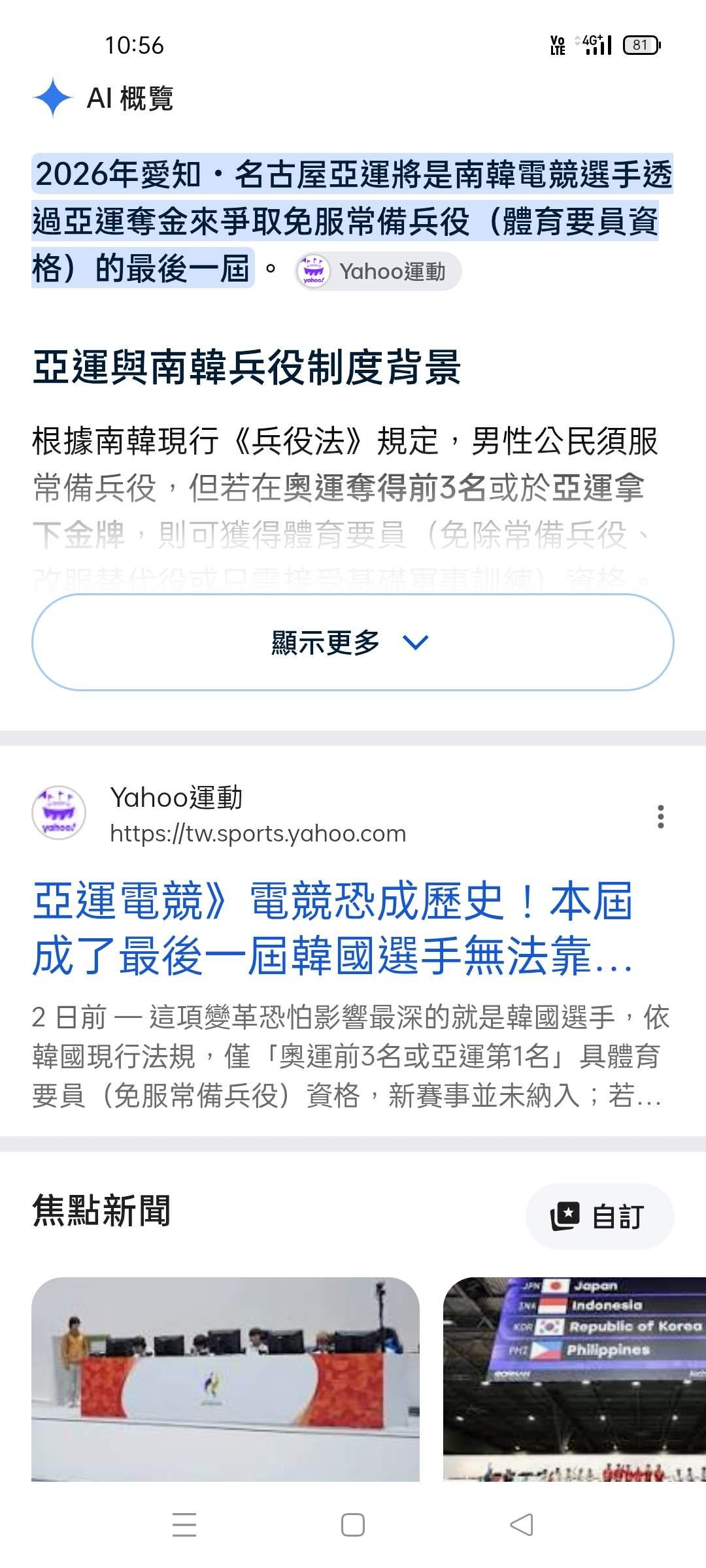Open overflow menu for Yahoo運動 result
Screen dimensions: 706x1568
click(x=661, y=817)
